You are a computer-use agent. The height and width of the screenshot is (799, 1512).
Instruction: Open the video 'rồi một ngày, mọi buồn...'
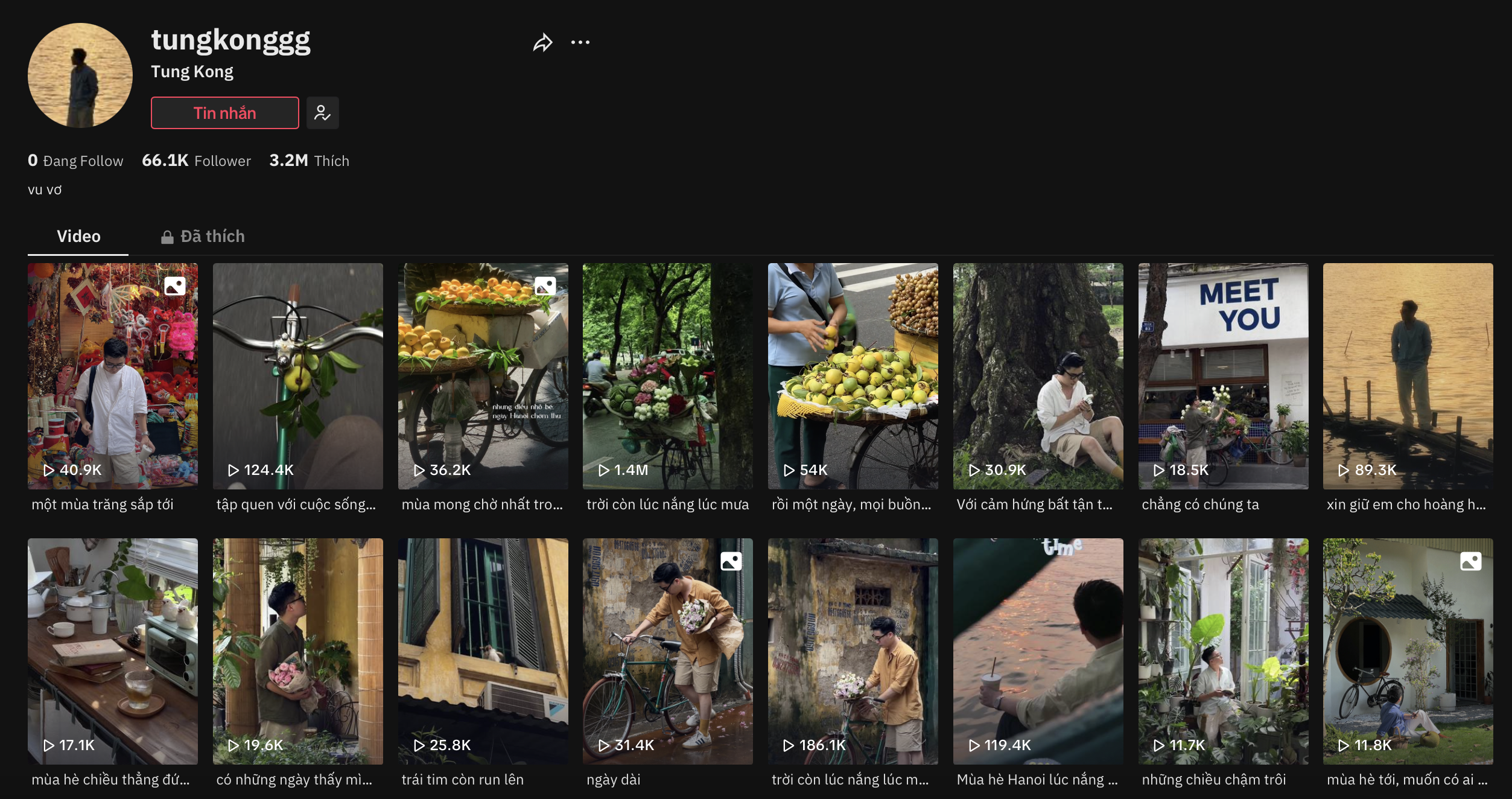click(x=853, y=375)
